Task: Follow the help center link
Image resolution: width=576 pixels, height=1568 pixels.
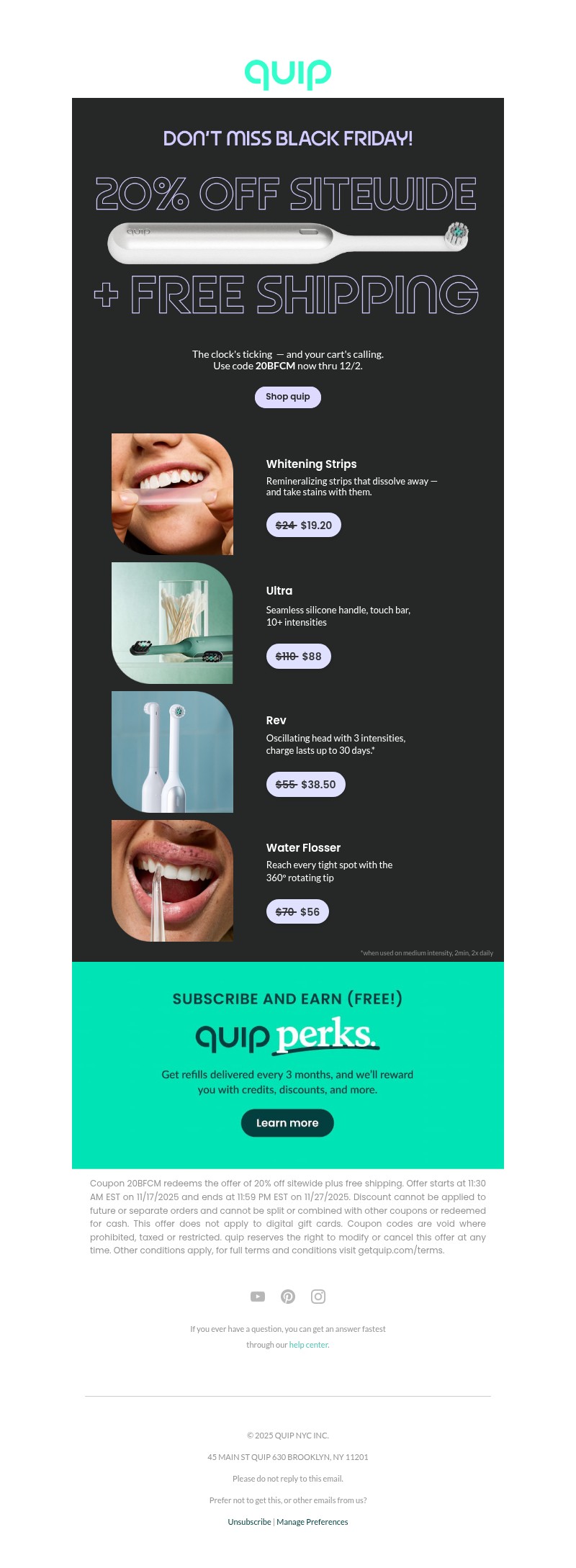Action: 308,1344
